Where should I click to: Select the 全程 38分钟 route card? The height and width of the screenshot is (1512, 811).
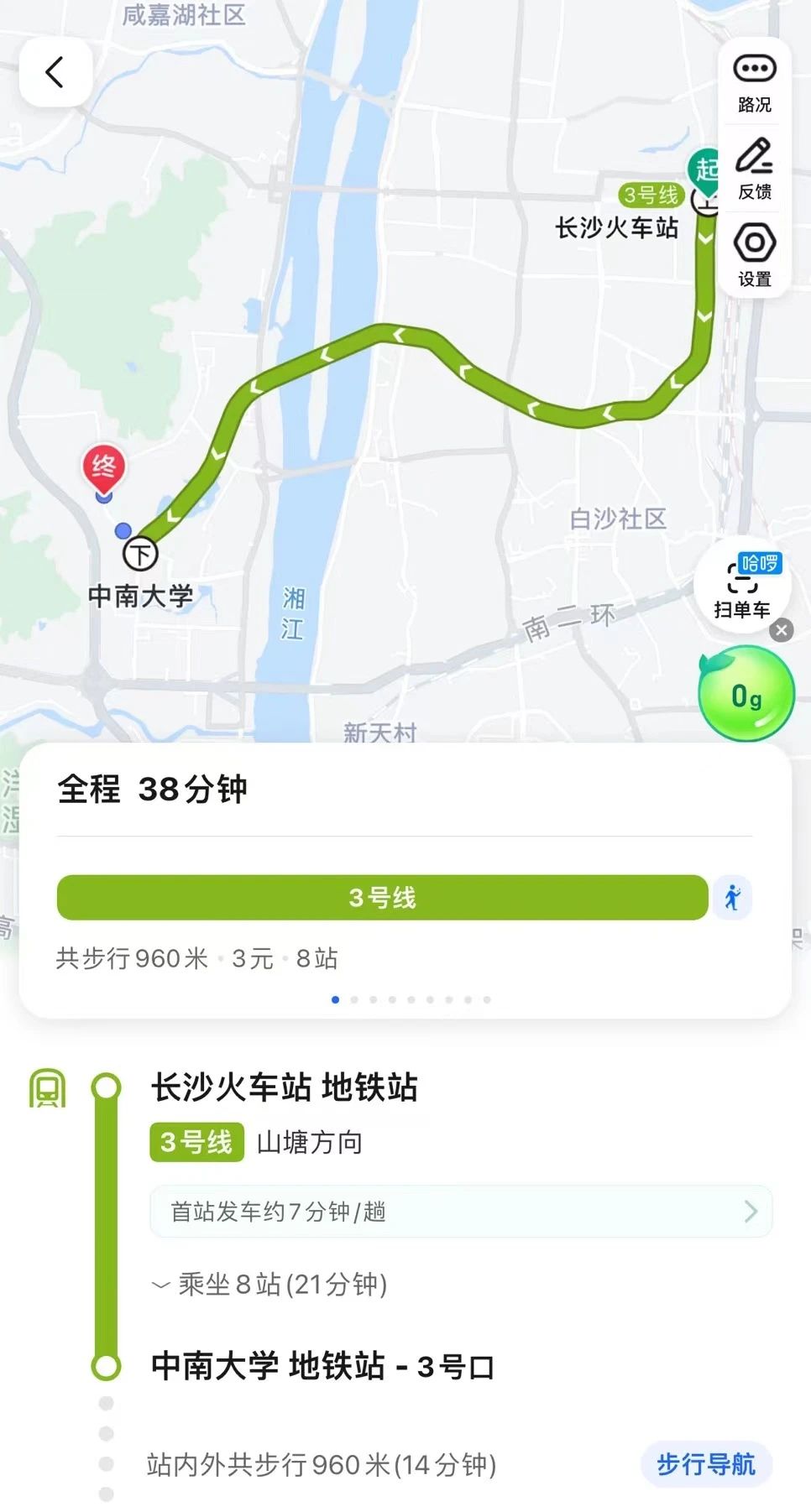pyautogui.click(x=405, y=881)
